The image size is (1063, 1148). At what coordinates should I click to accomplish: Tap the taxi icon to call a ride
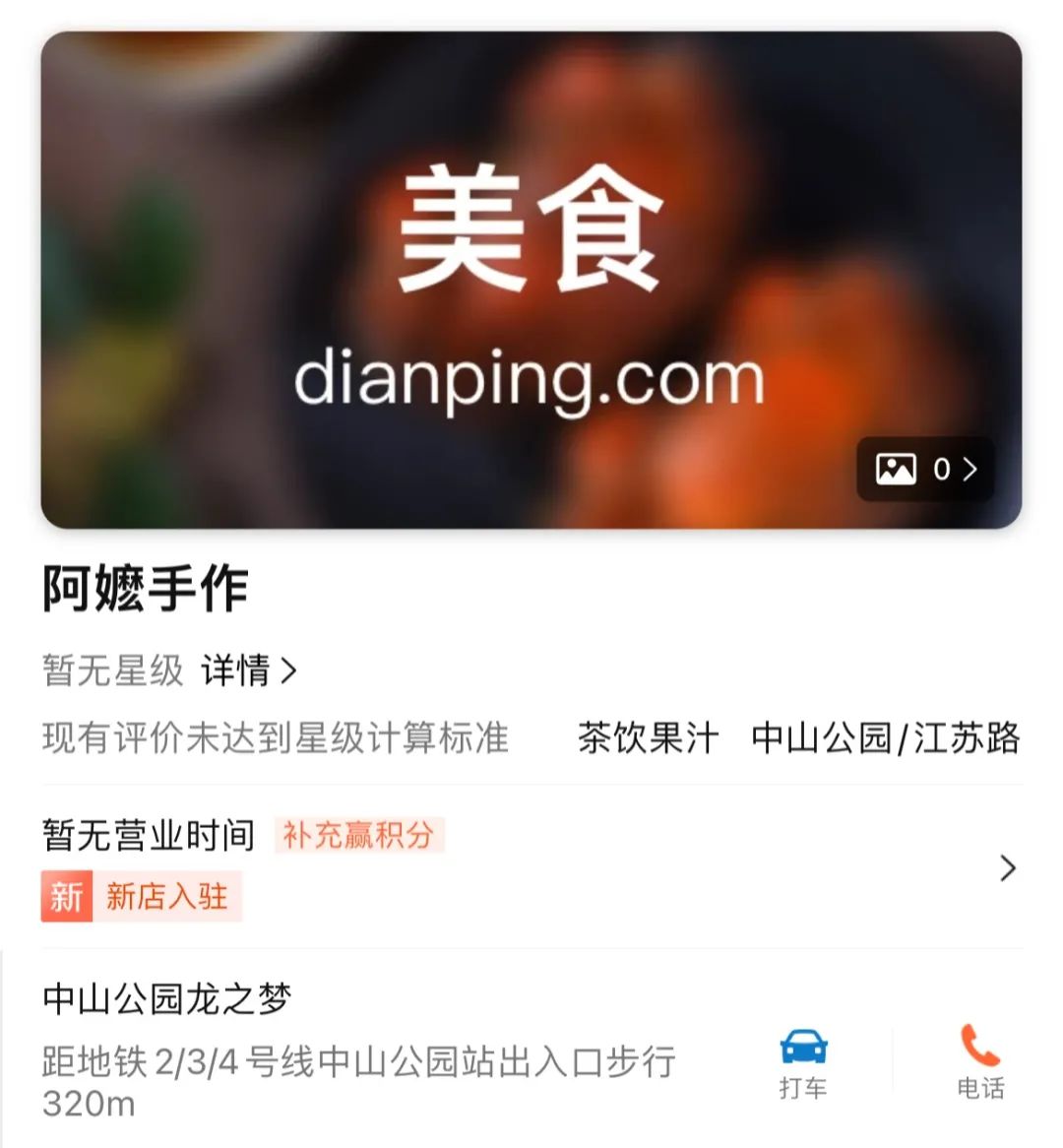[804, 1049]
